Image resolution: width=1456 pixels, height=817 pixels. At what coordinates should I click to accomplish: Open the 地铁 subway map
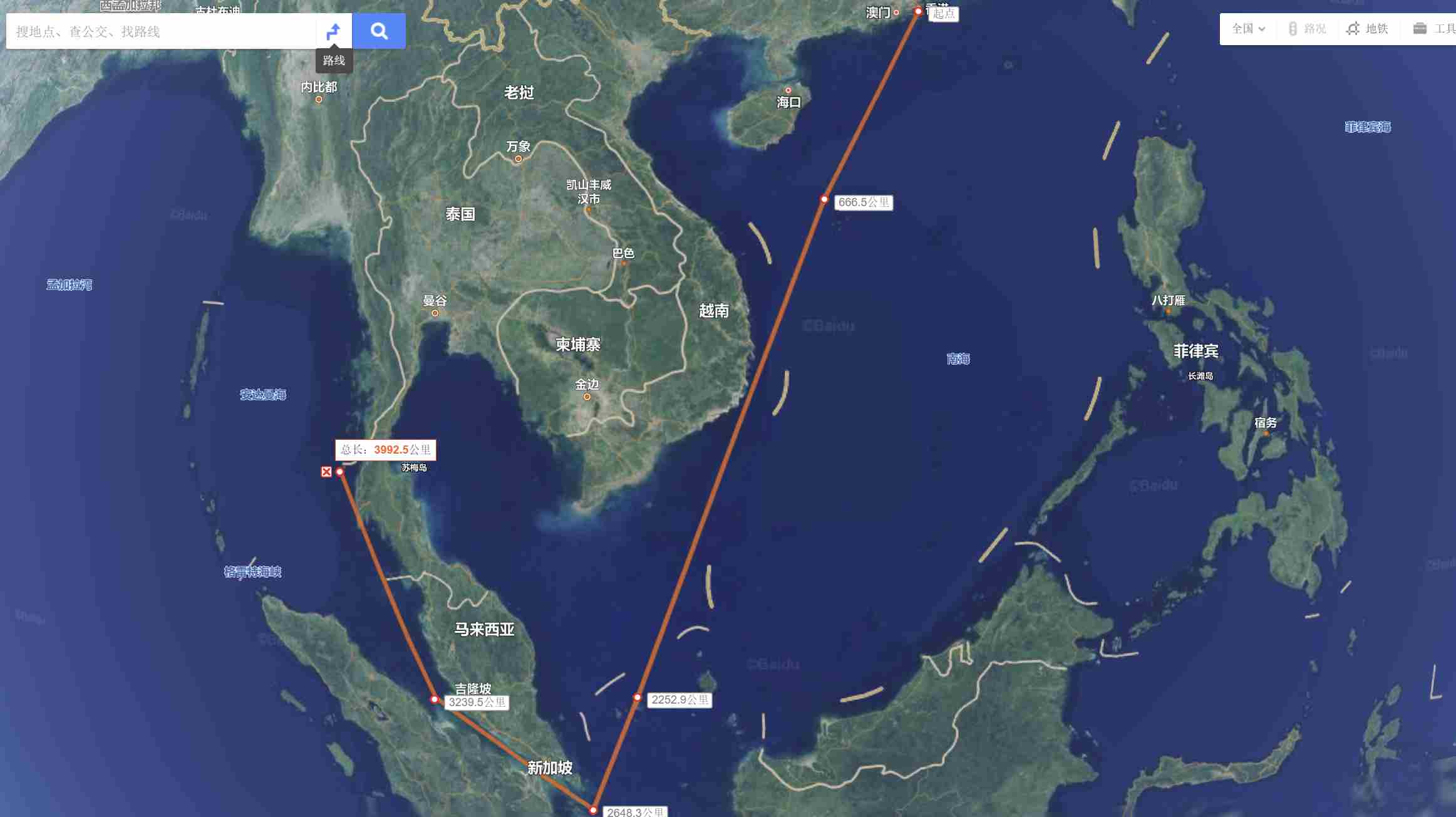tap(1368, 29)
